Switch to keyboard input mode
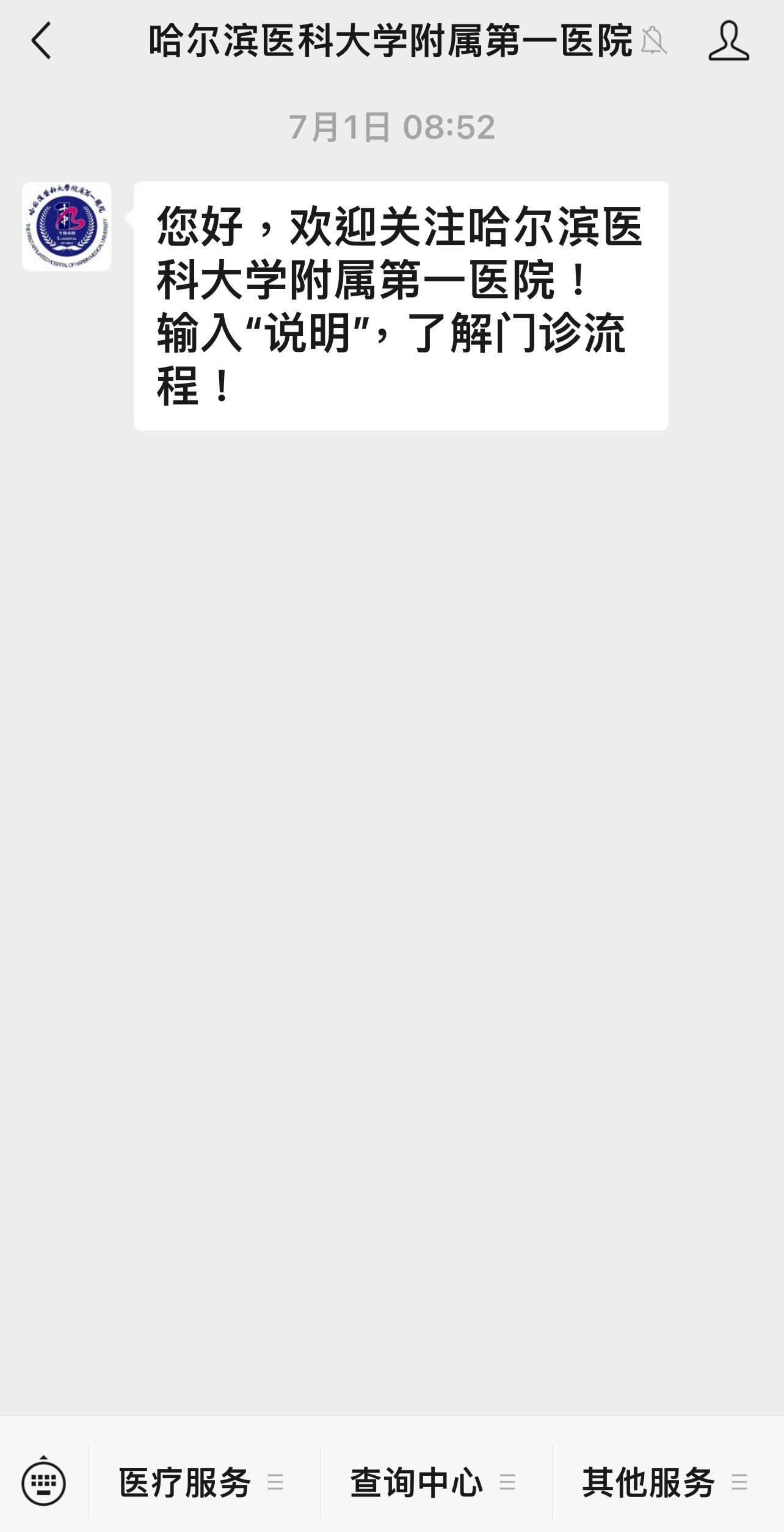The width and height of the screenshot is (784, 1532). click(43, 1482)
